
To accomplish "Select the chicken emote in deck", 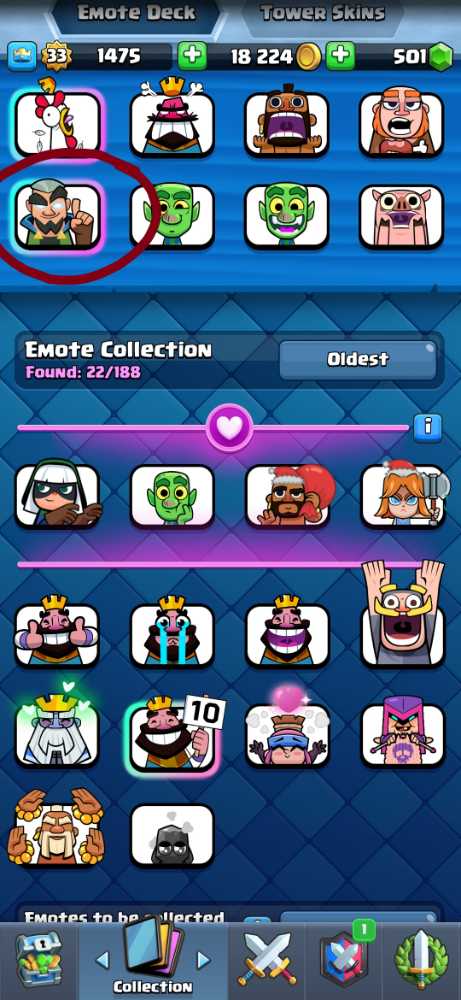I will tap(57, 122).
